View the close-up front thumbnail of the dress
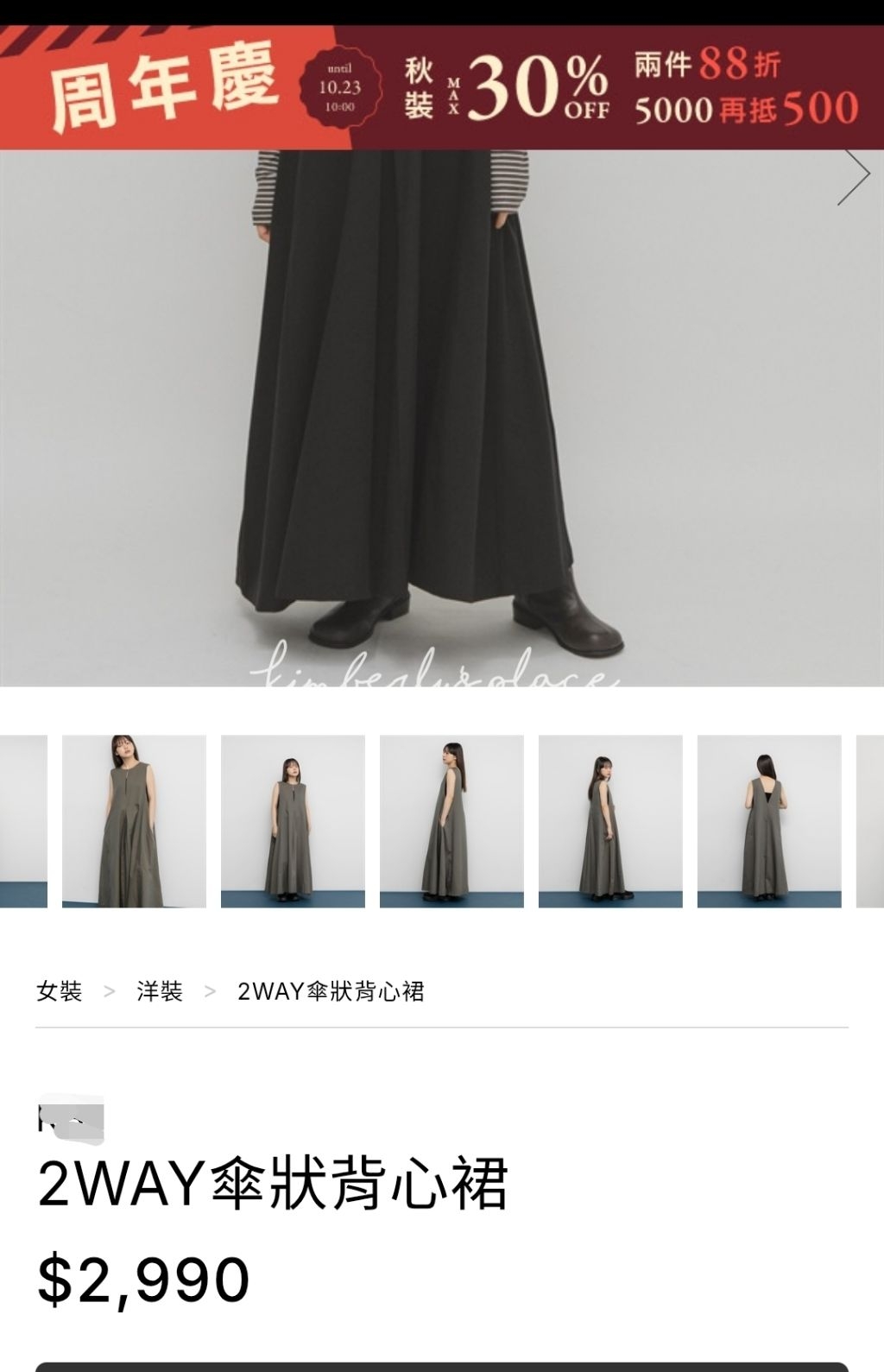This screenshot has width=884, height=1372. click(134, 821)
